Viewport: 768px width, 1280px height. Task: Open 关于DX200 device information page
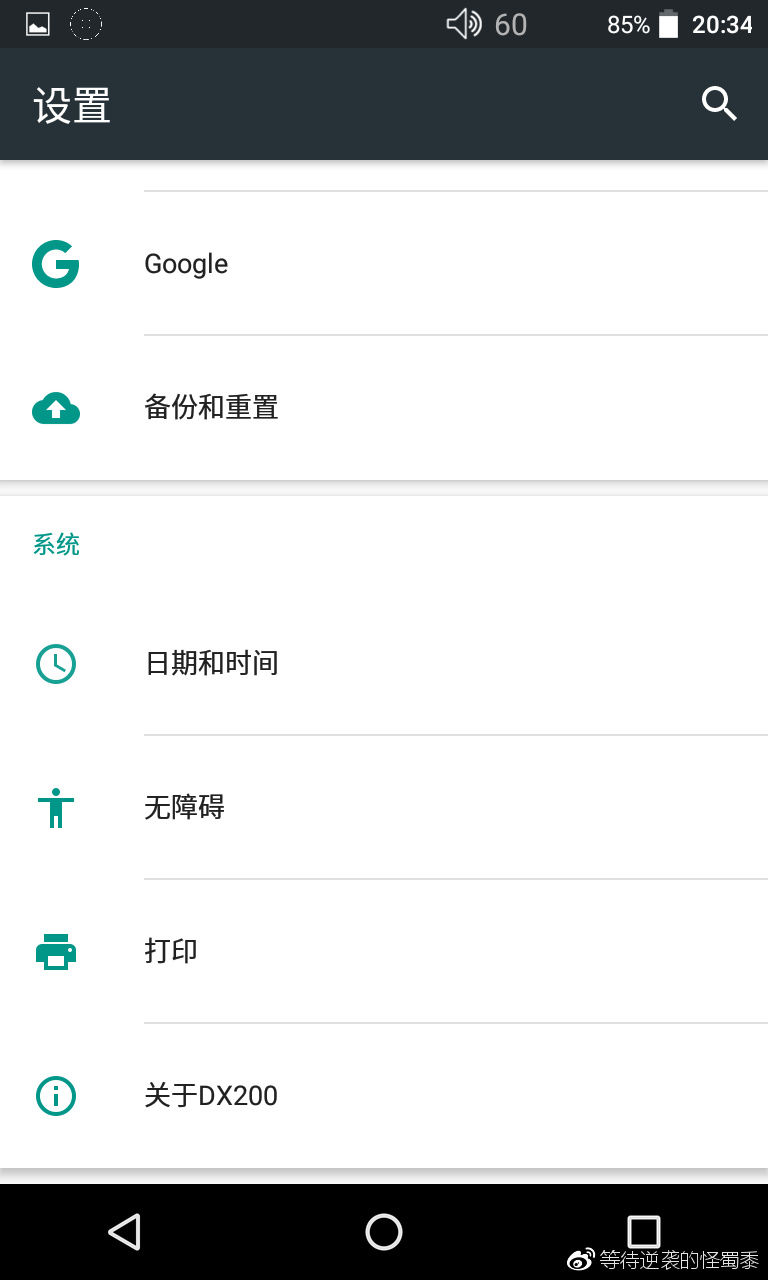click(300, 1095)
